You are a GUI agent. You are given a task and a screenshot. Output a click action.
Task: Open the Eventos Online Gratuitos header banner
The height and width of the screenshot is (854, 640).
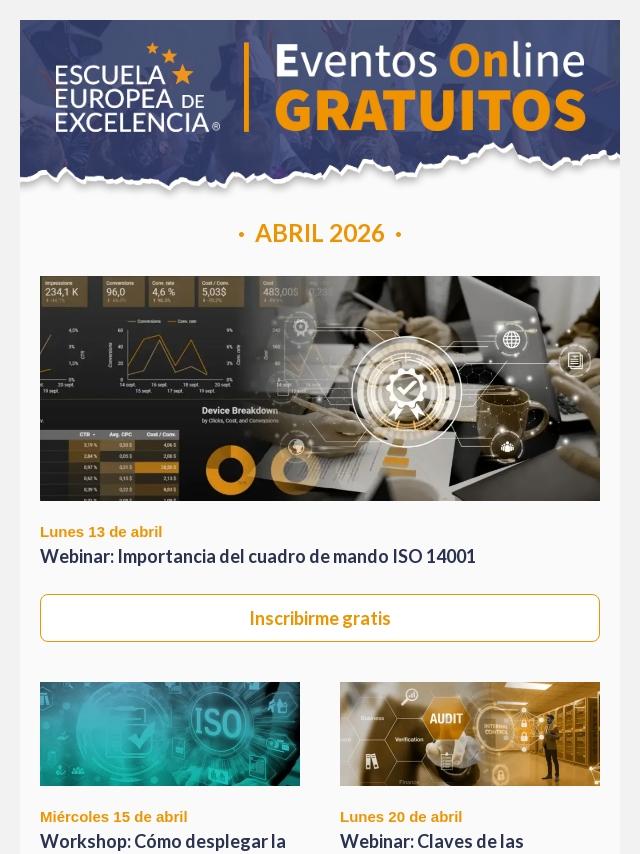coord(320,100)
